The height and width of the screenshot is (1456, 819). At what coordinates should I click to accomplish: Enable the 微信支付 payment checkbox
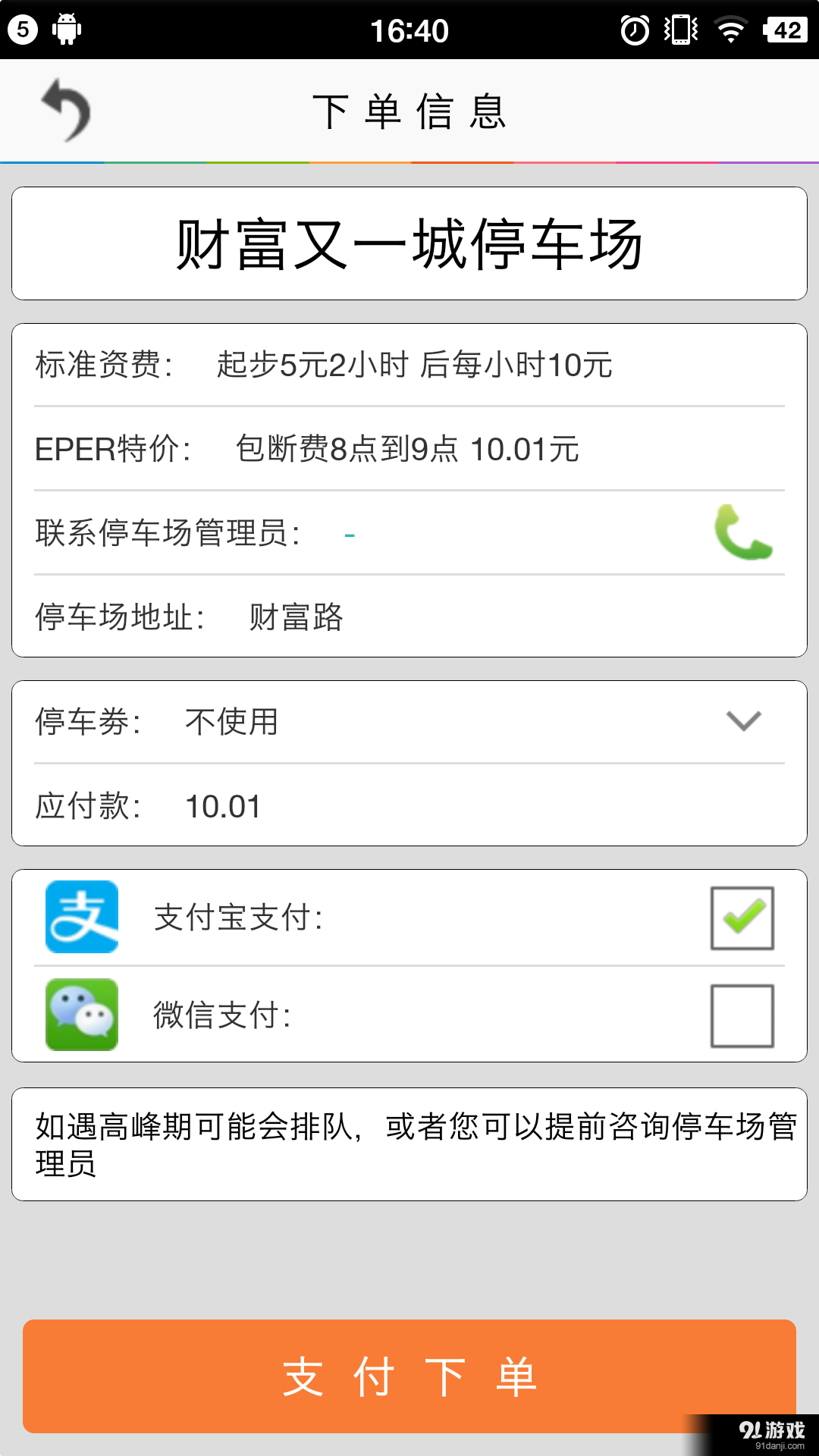point(742,1016)
